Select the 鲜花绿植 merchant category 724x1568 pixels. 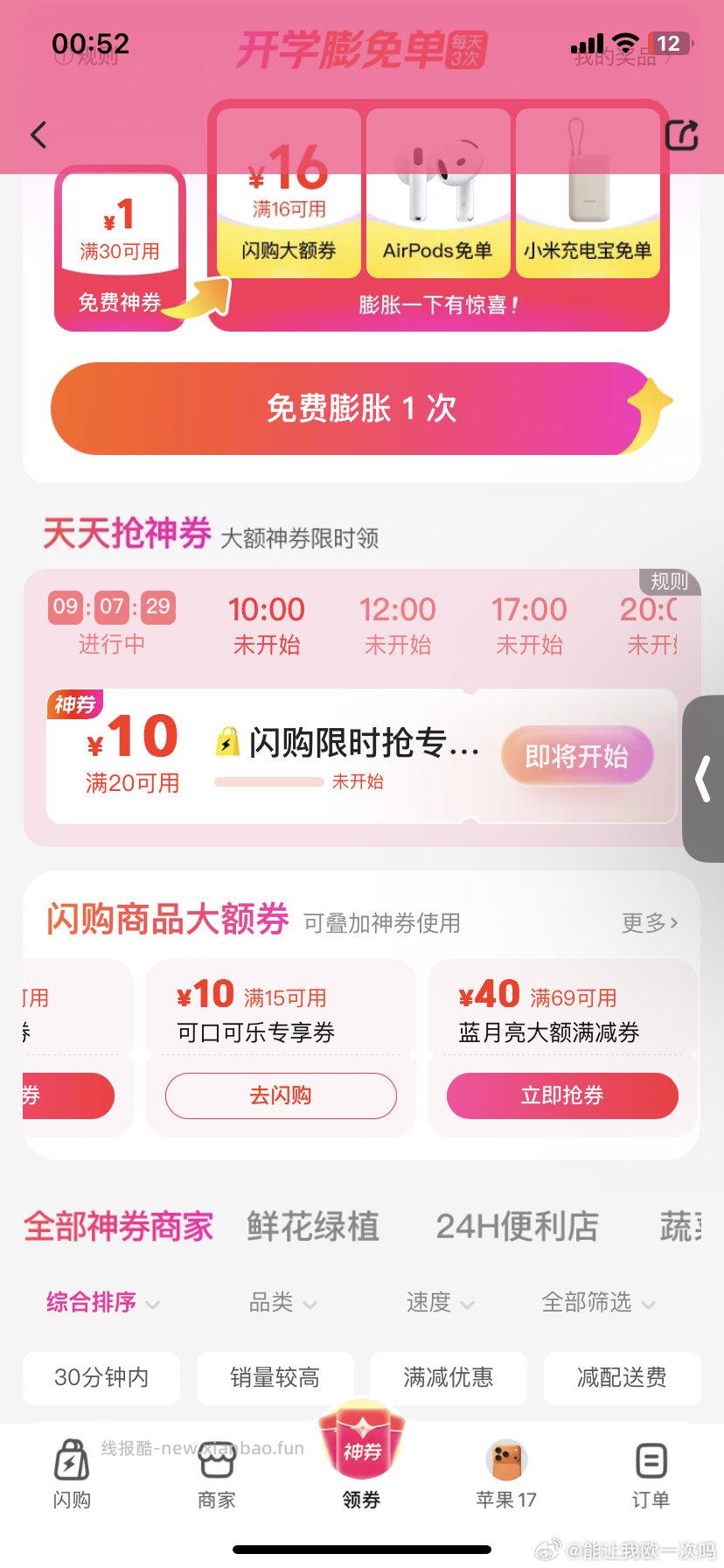pos(312,1227)
